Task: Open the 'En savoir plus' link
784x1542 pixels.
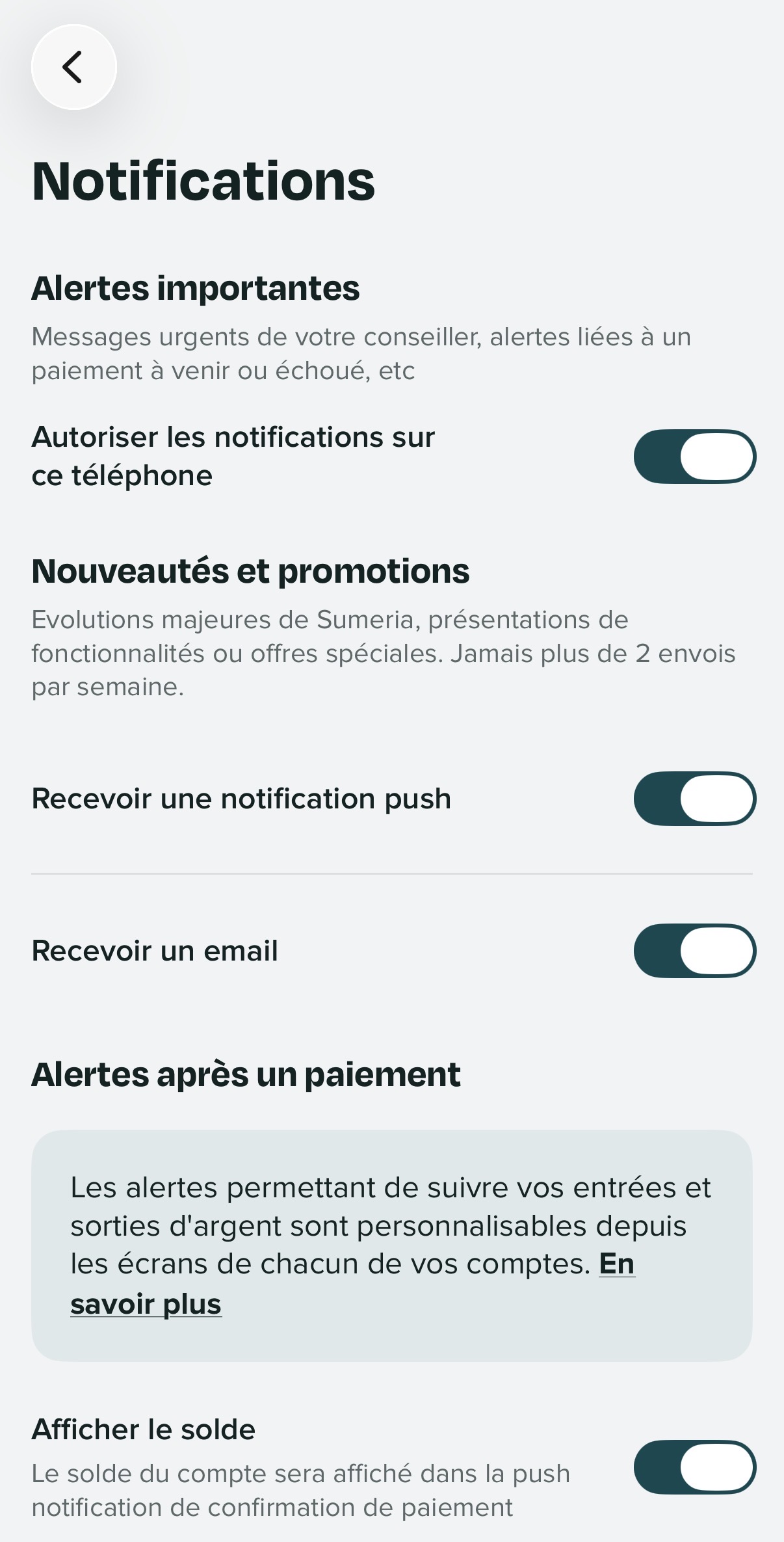Action: (146, 1303)
